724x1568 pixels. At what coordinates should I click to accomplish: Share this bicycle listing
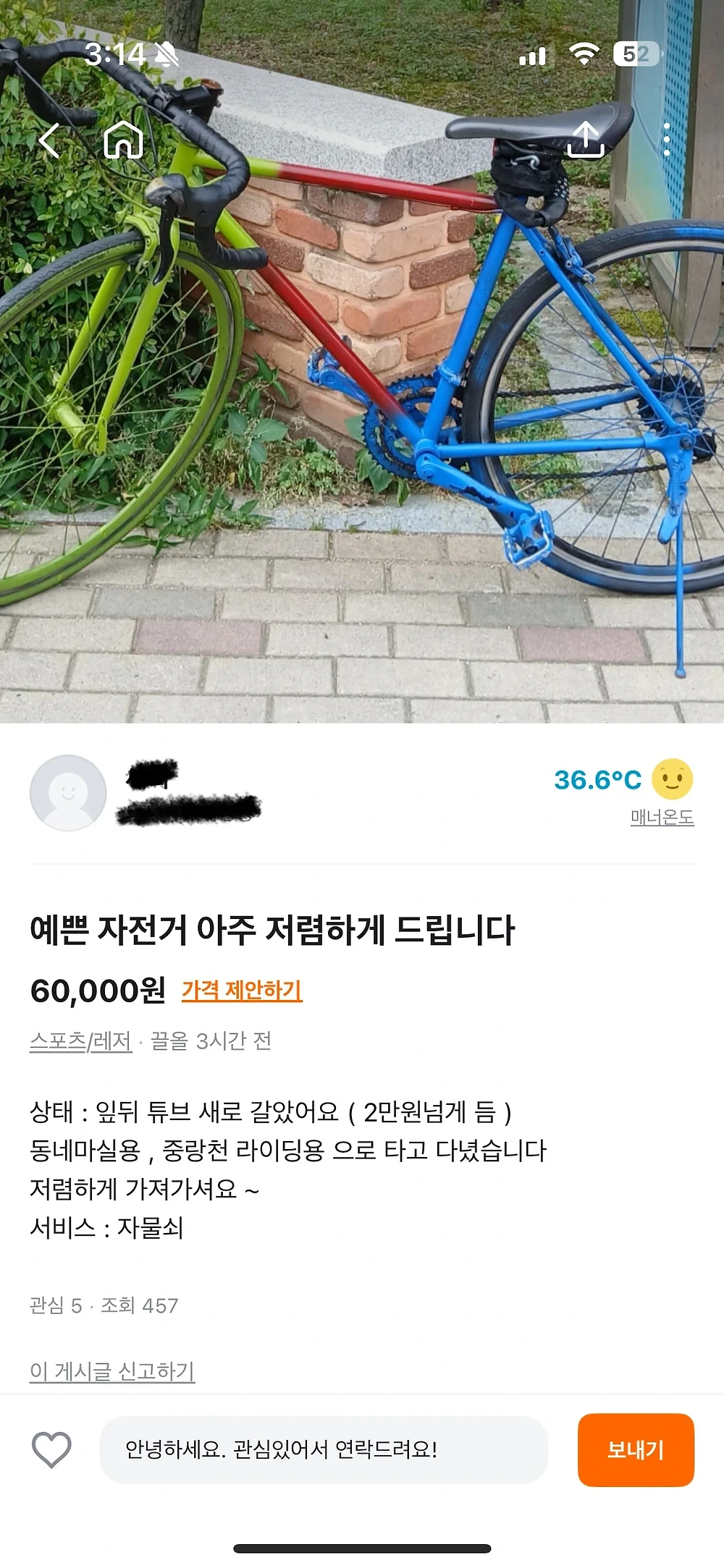[x=585, y=139]
